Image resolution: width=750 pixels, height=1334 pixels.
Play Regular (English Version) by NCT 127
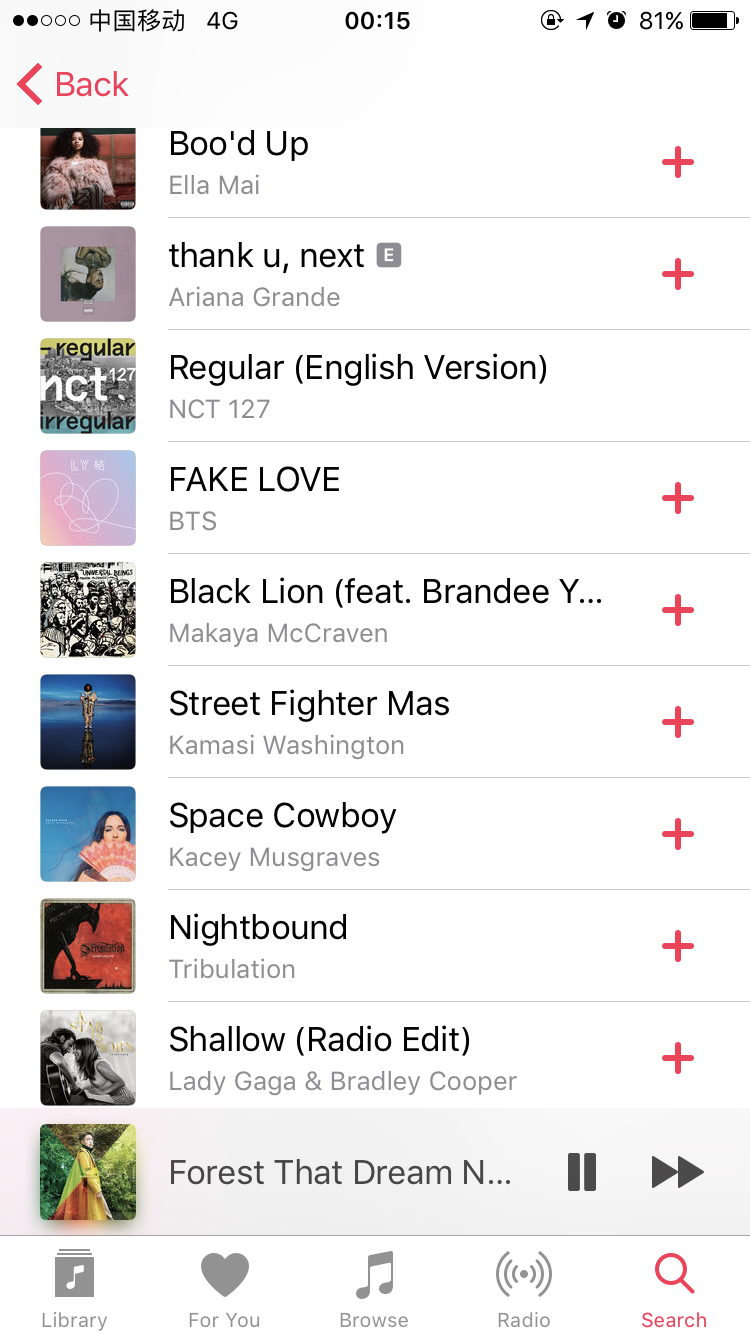(x=358, y=386)
